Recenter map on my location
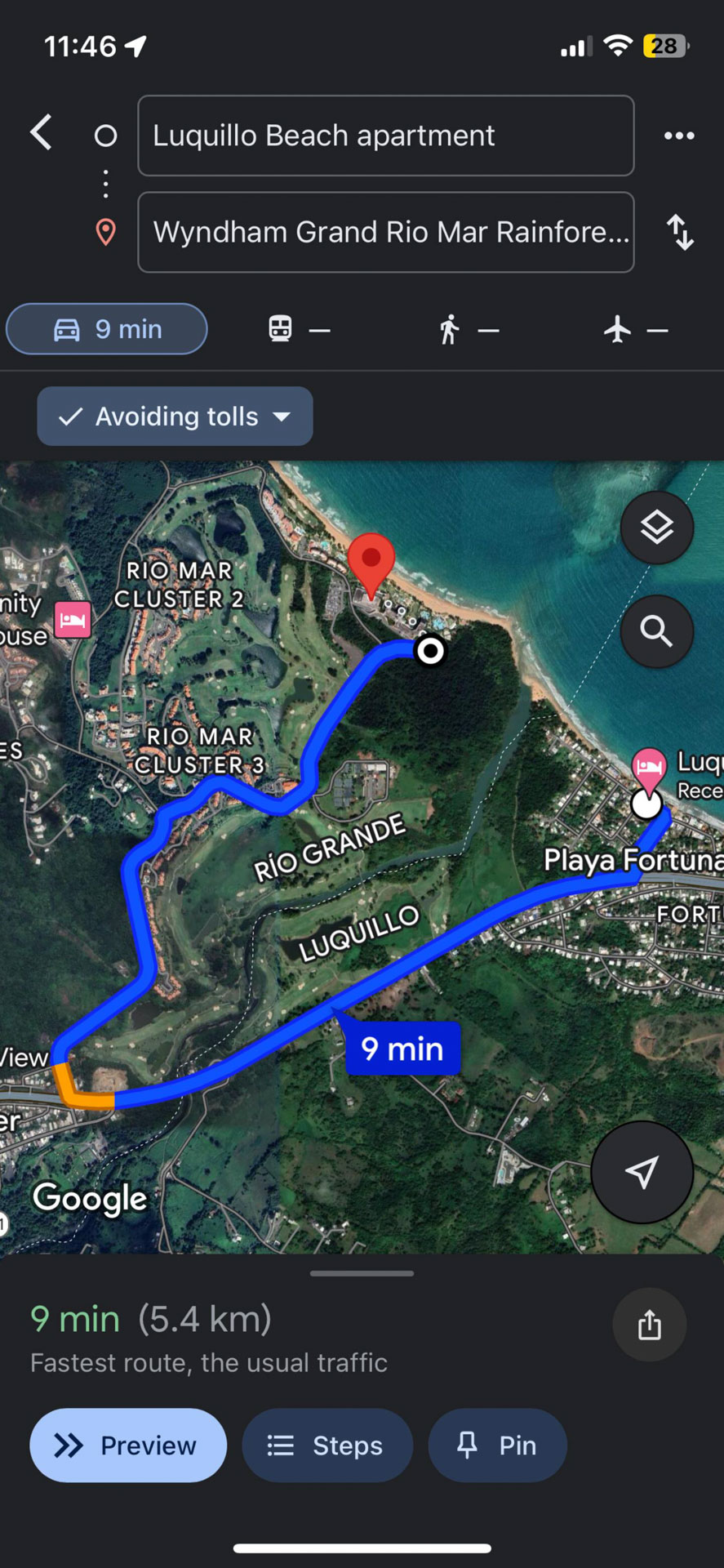Image resolution: width=724 pixels, height=1568 pixels. point(642,1172)
